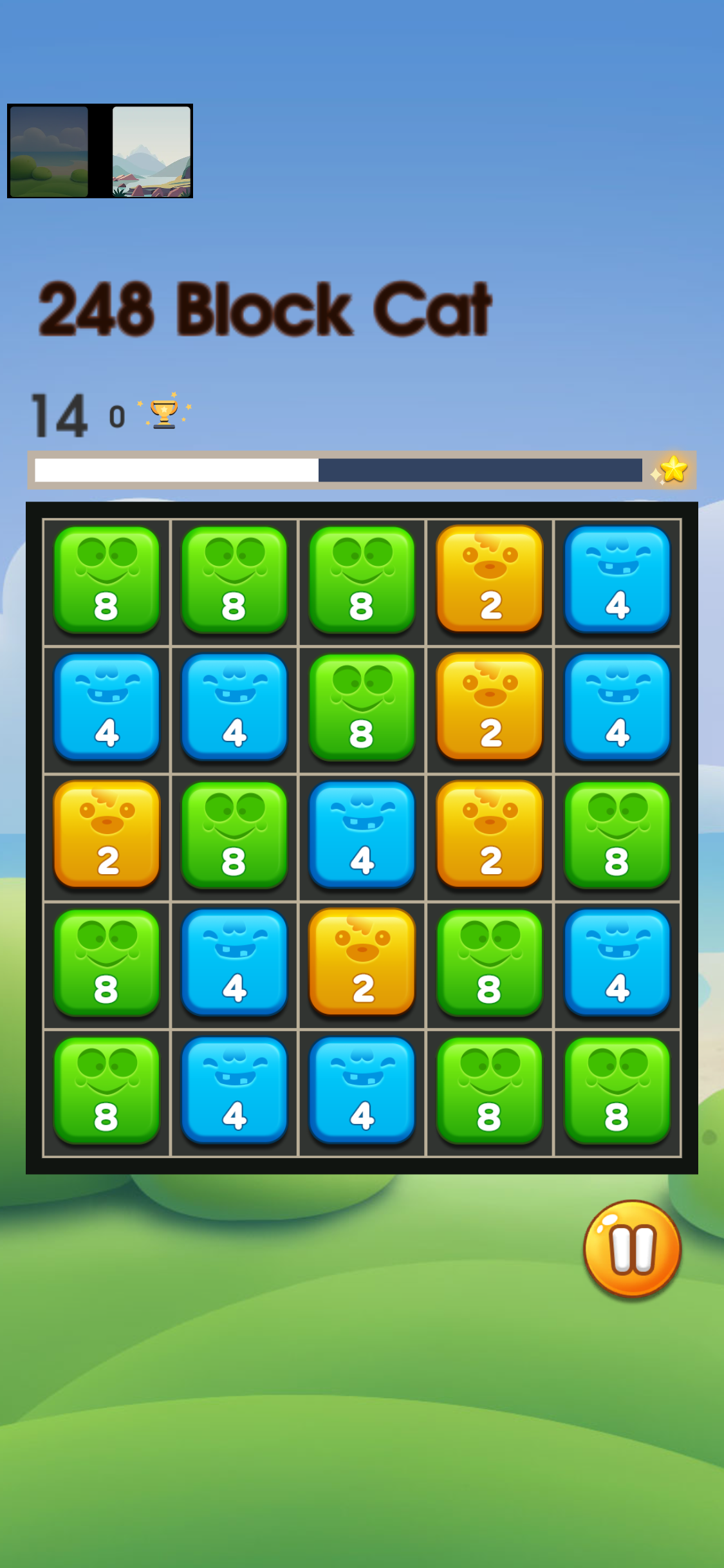The width and height of the screenshot is (724, 1568).
Task: Click the green 8 cat tile in center of row two
Action: tap(362, 707)
